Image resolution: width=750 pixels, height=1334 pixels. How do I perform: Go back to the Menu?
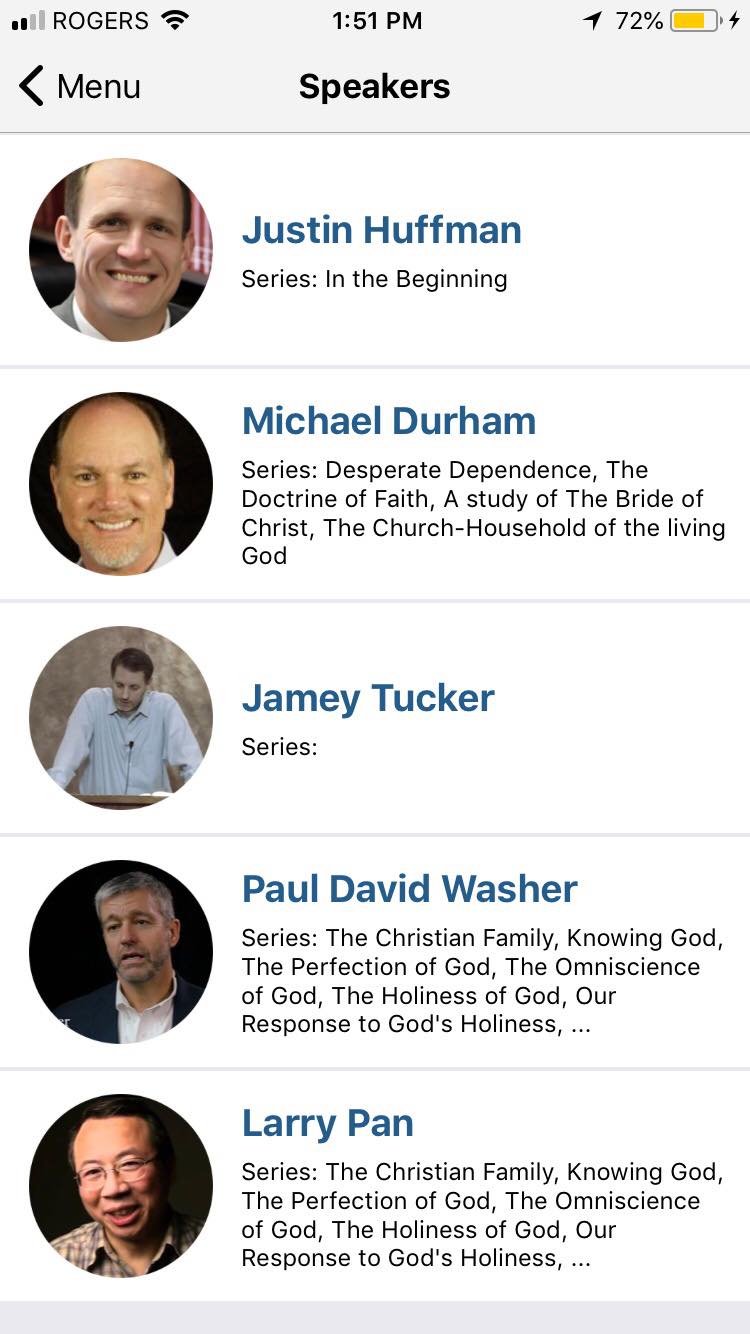tap(80, 87)
